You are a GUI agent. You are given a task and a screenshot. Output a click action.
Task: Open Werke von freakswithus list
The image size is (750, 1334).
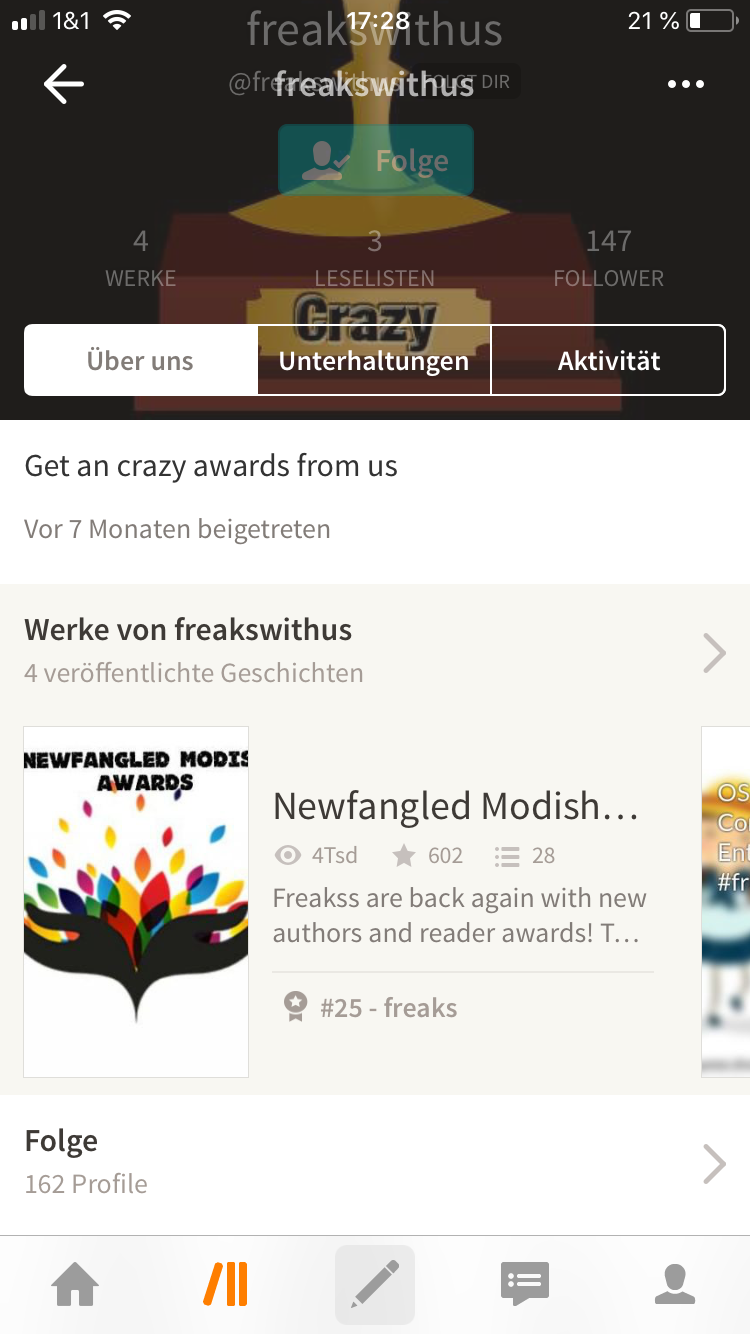pos(375,650)
